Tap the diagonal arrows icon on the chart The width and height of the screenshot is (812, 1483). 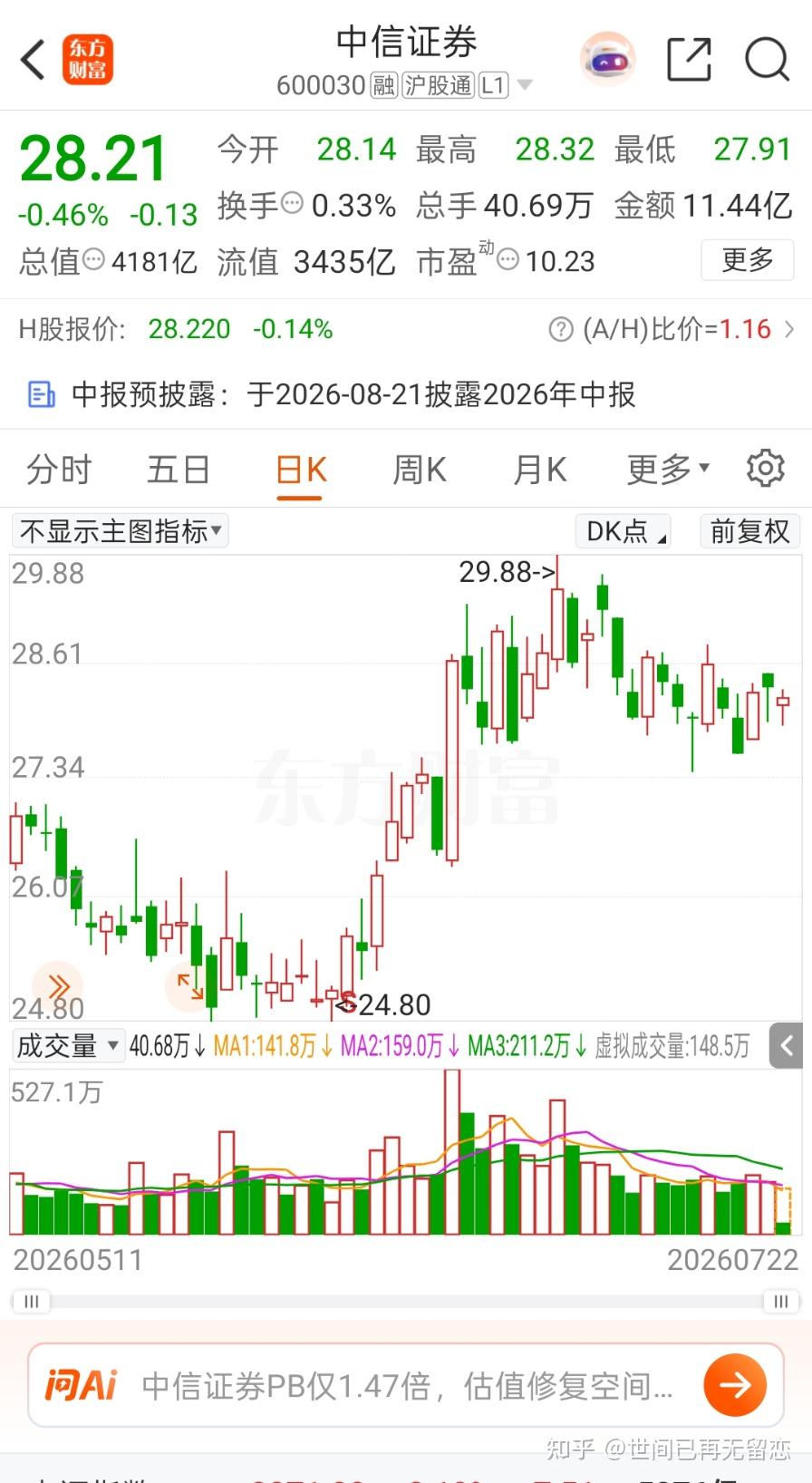(189, 986)
